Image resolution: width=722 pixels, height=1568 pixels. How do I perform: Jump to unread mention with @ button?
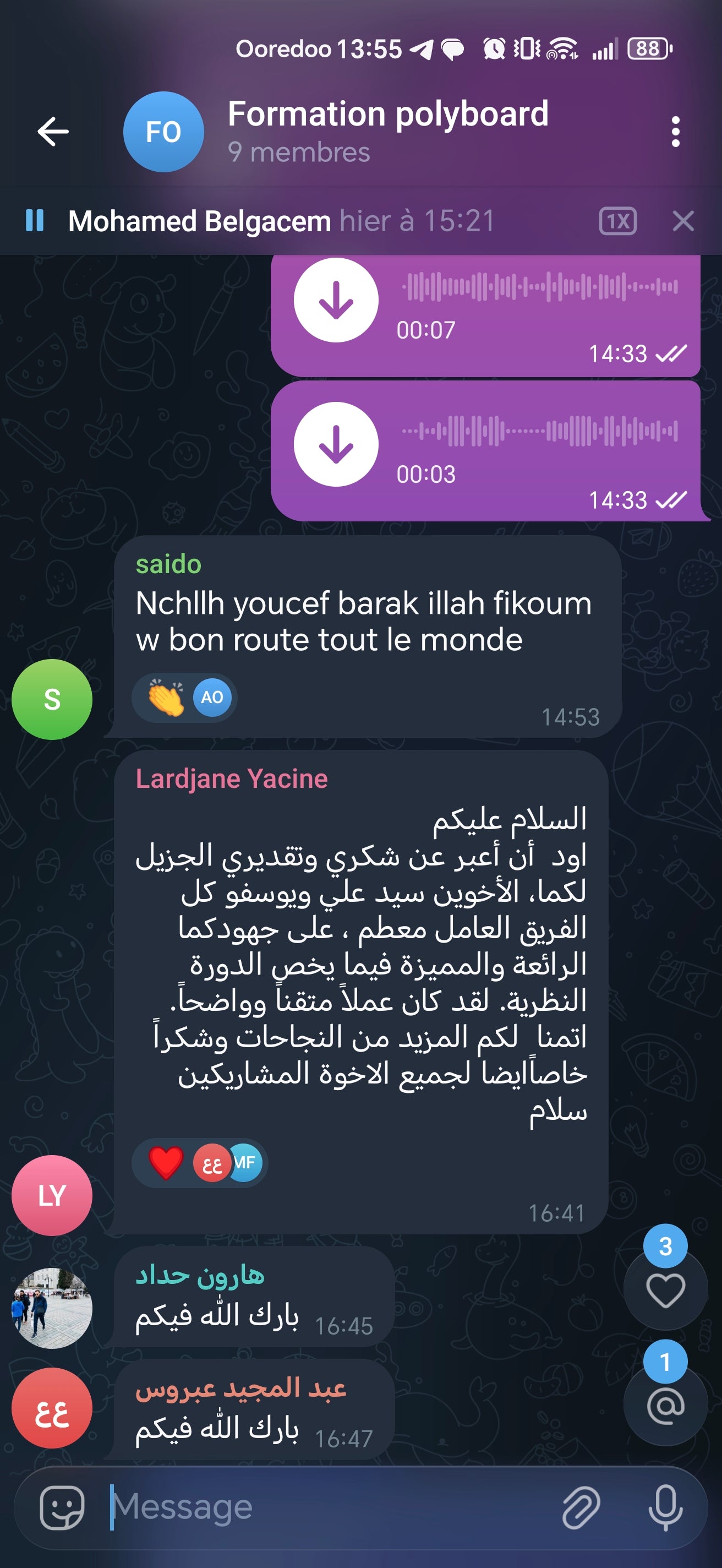(665, 1406)
